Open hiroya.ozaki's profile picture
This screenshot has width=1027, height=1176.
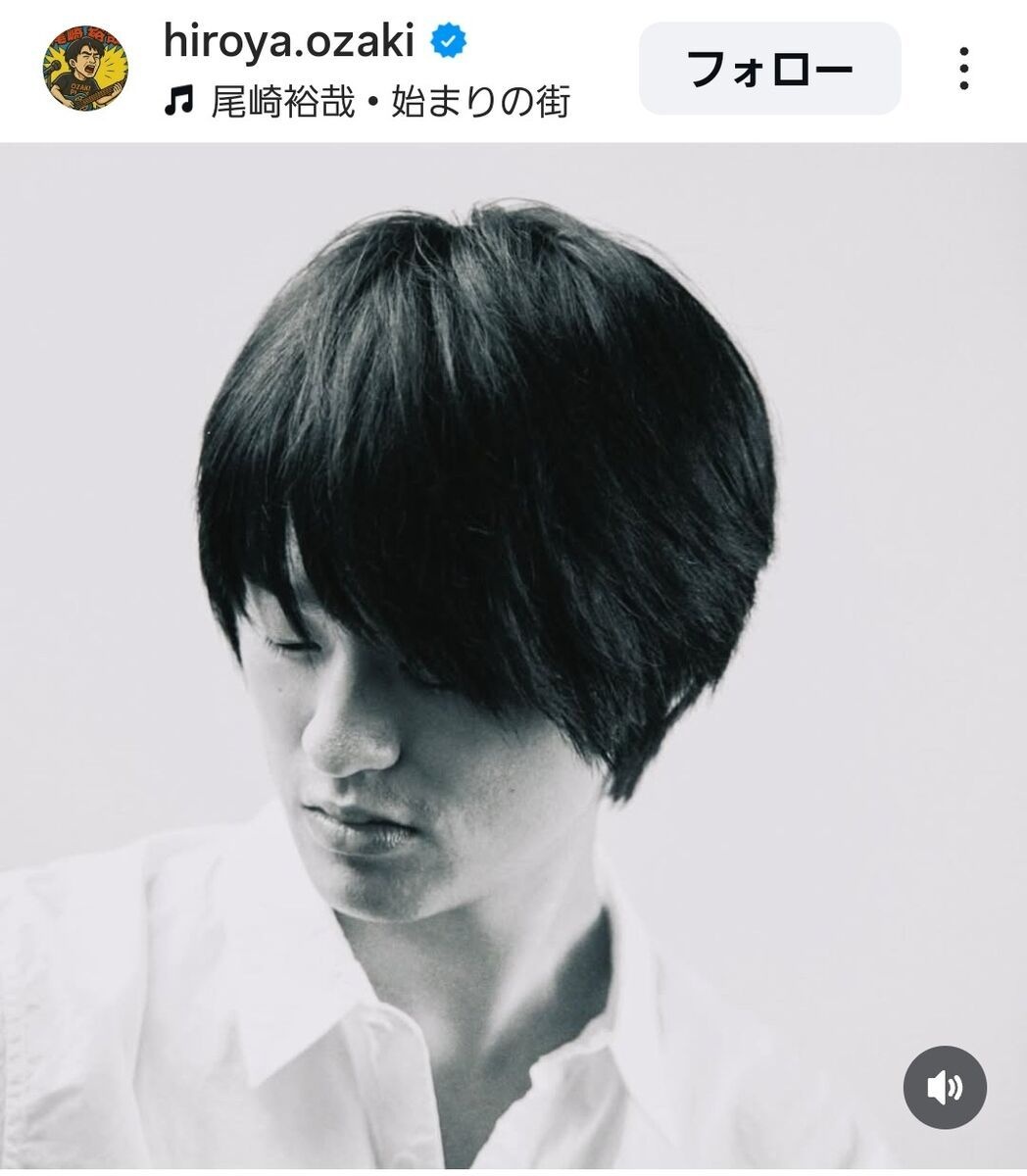point(85,68)
